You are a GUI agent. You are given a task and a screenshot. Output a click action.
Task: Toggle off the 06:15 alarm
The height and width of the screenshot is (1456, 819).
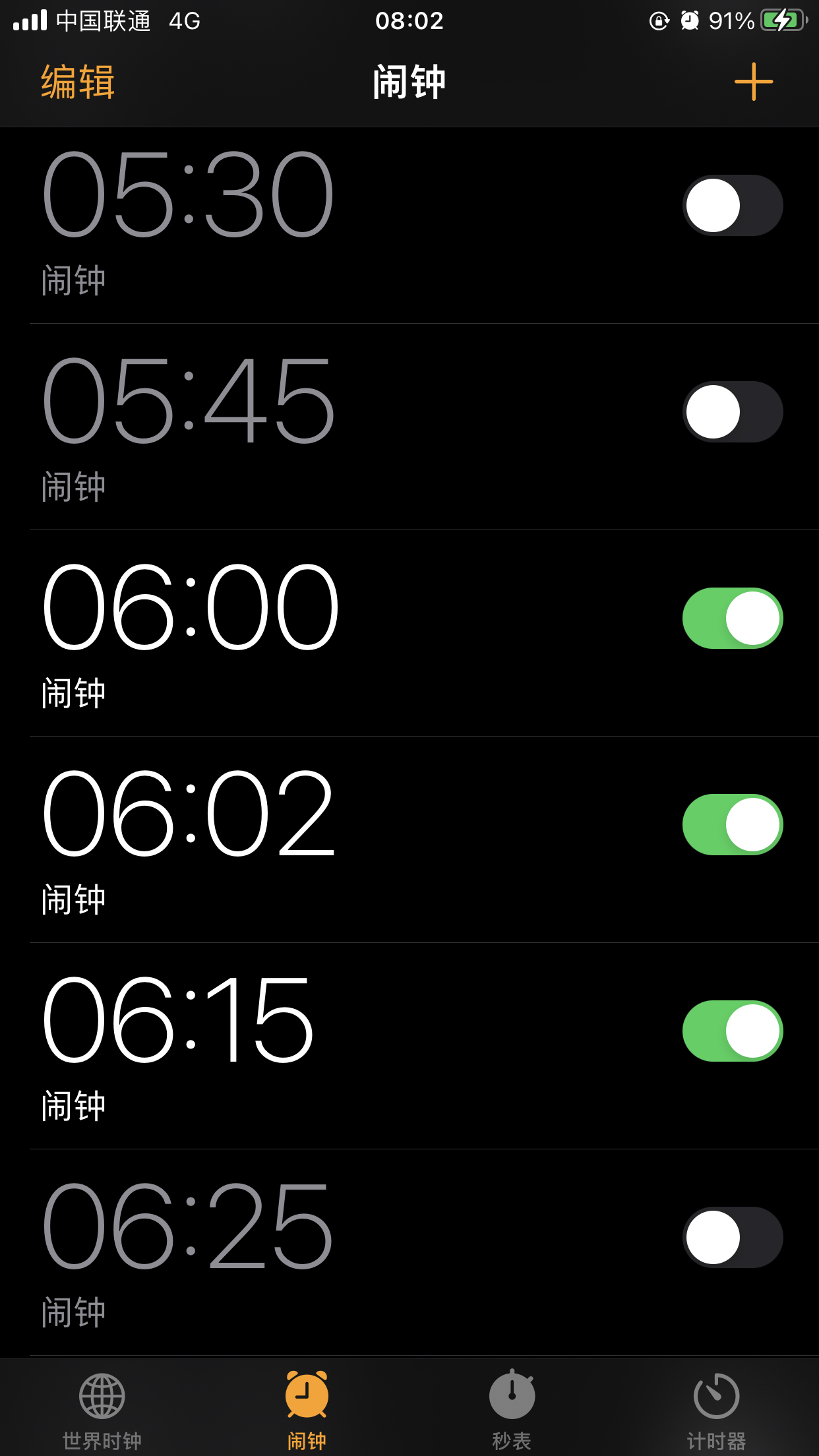tap(732, 1031)
